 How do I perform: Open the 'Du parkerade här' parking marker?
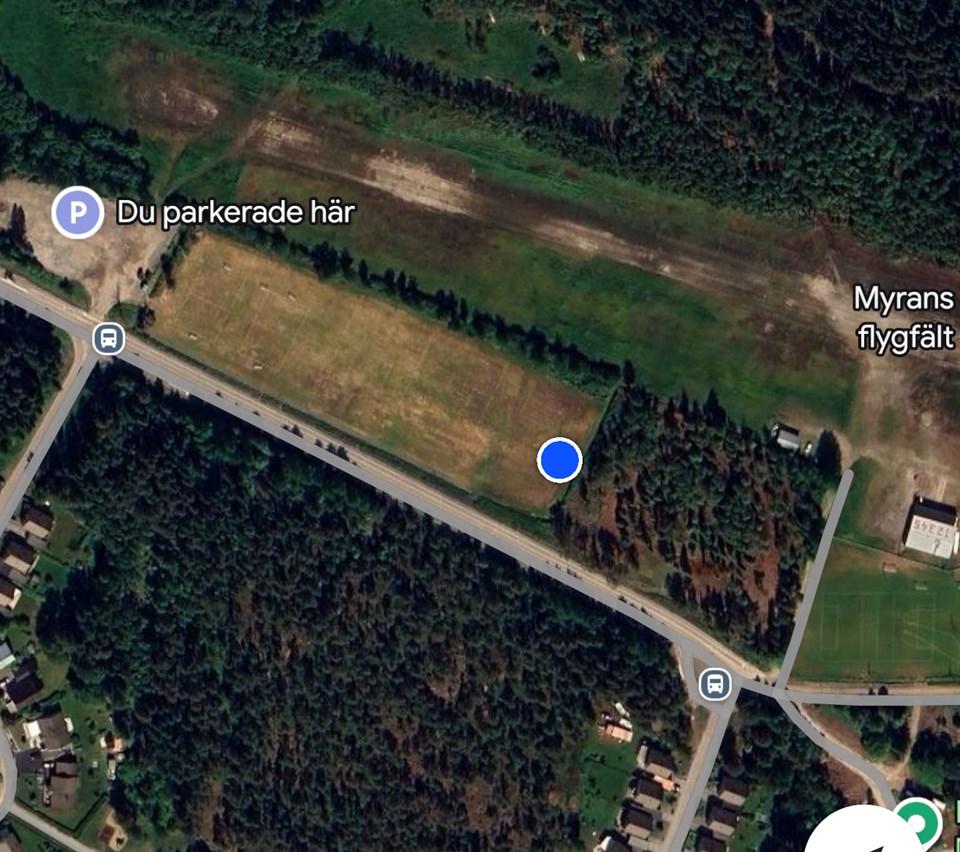pyautogui.click(x=78, y=212)
